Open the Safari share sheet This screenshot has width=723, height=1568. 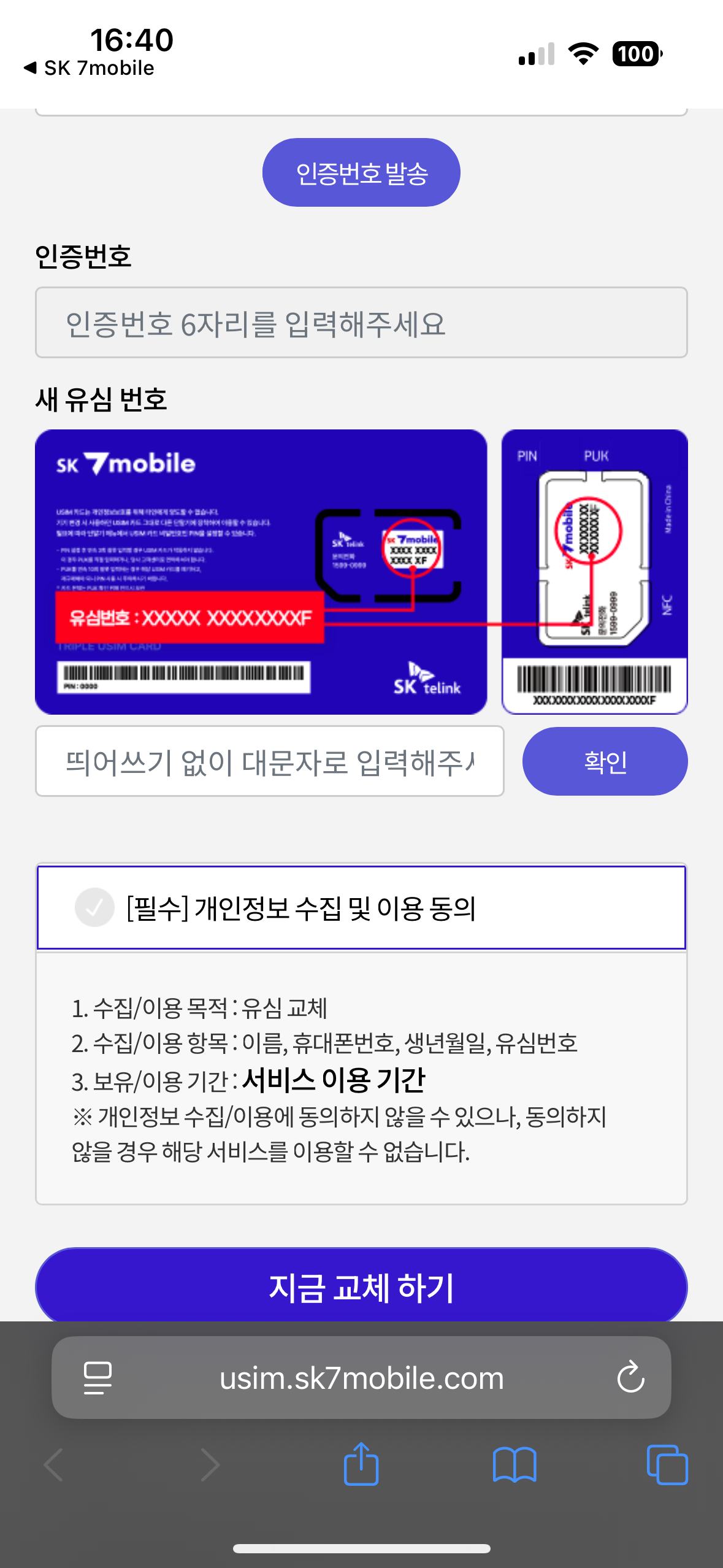click(x=361, y=1464)
